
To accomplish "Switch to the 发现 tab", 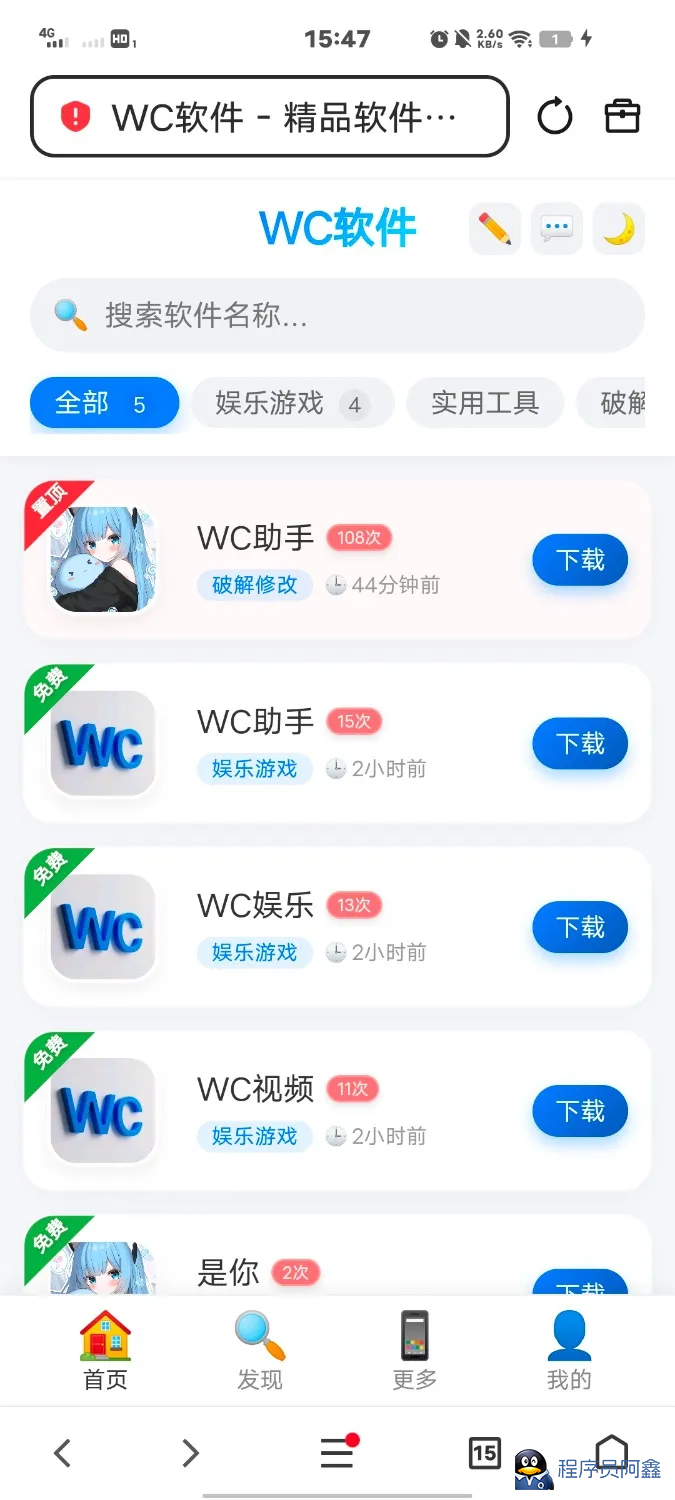I will (260, 1350).
